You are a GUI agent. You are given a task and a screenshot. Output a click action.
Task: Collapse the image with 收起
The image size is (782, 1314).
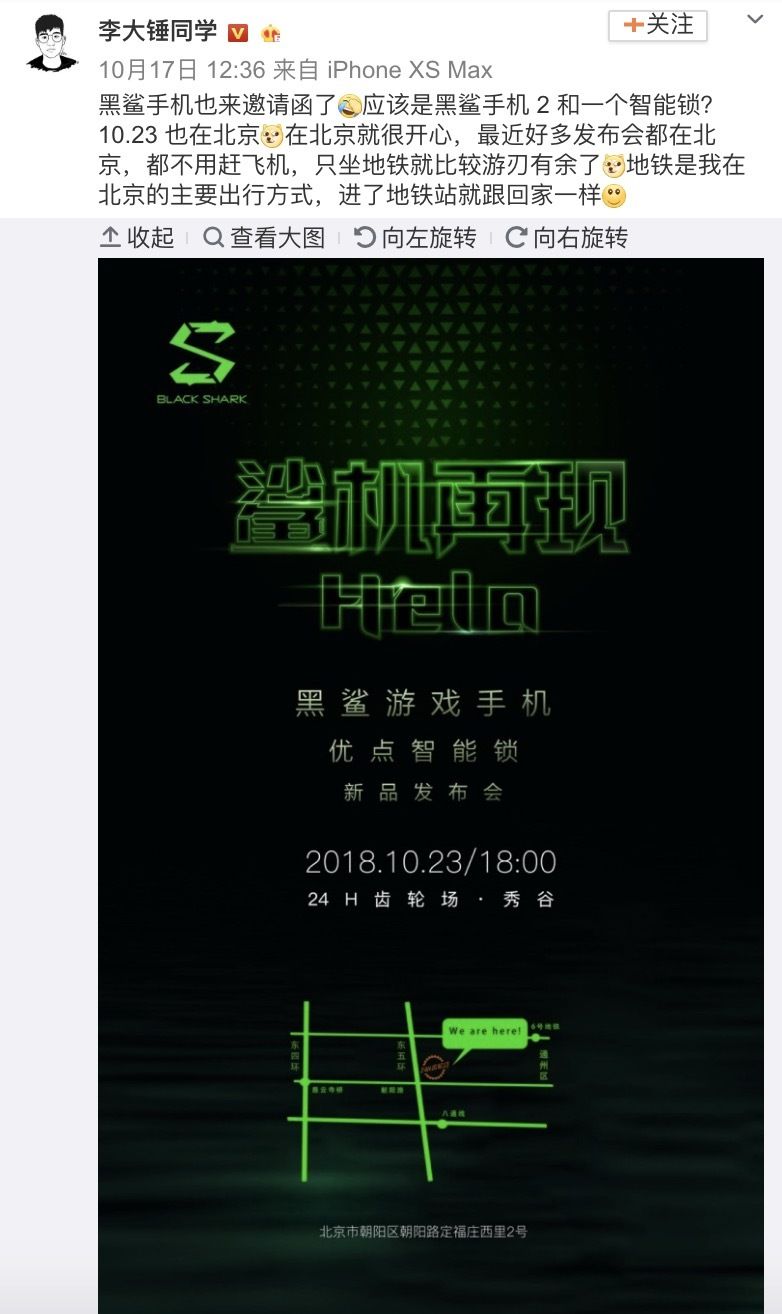pos(138,238)
